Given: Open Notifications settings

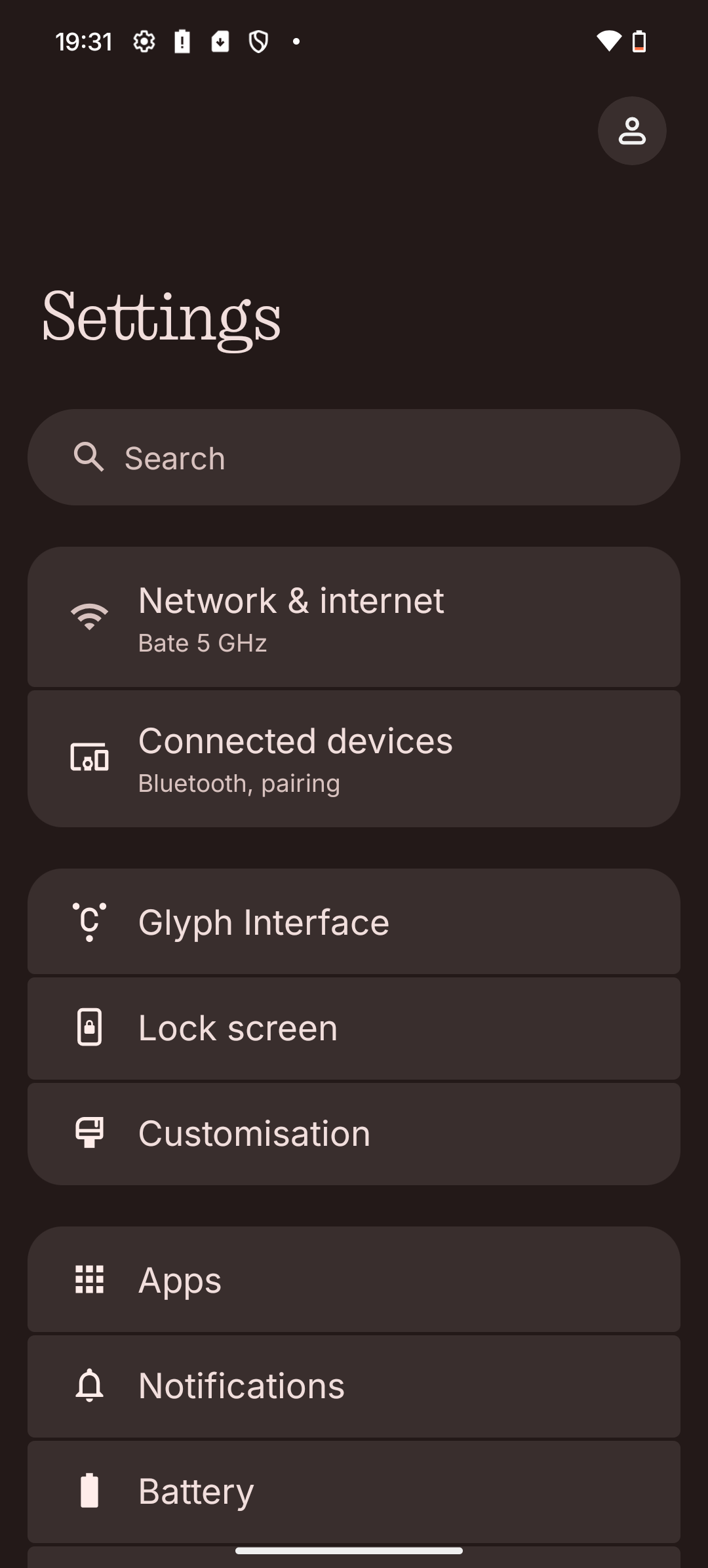Looking at the screenshot, I should click(x=354, y=1386).
